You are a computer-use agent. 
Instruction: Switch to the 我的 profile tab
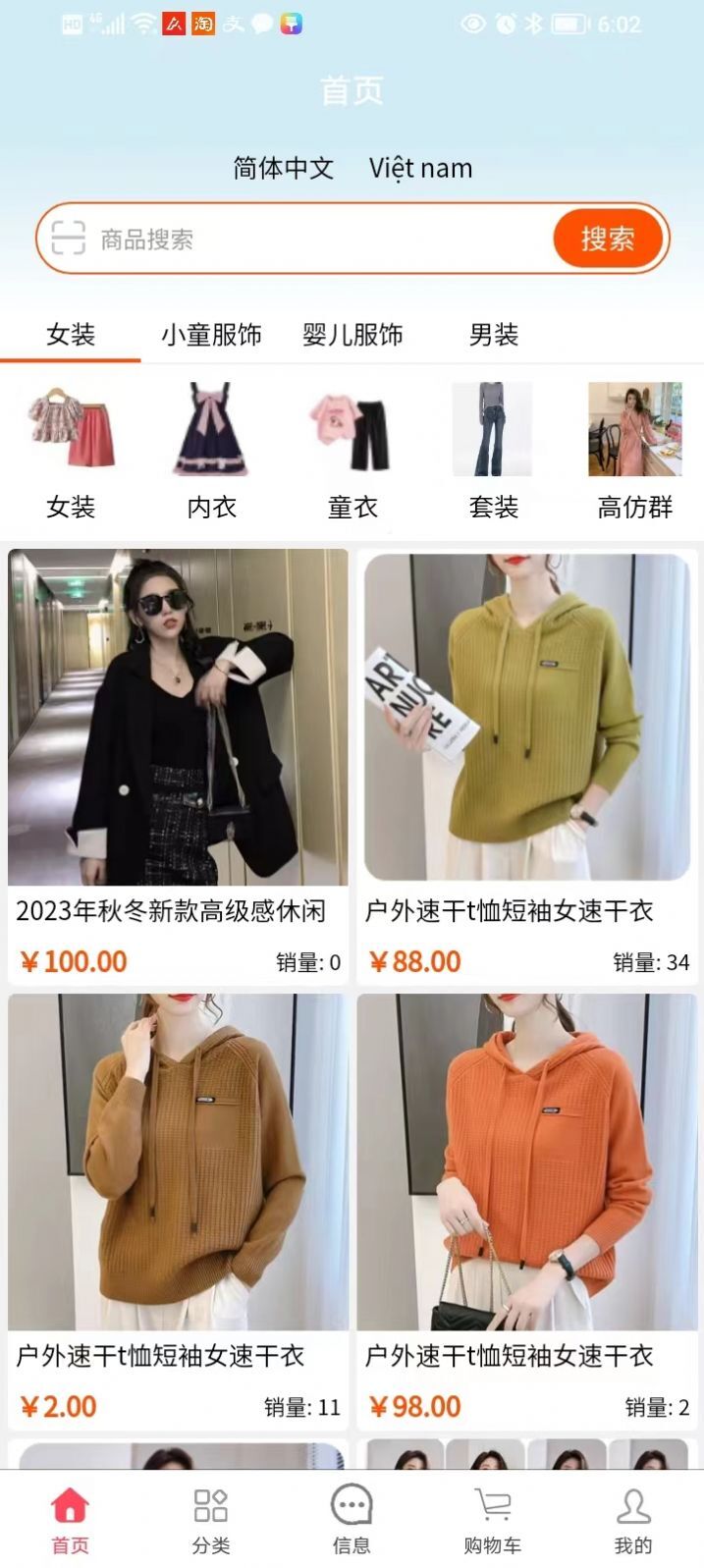pyautogui.click(x=633, y=1520)
